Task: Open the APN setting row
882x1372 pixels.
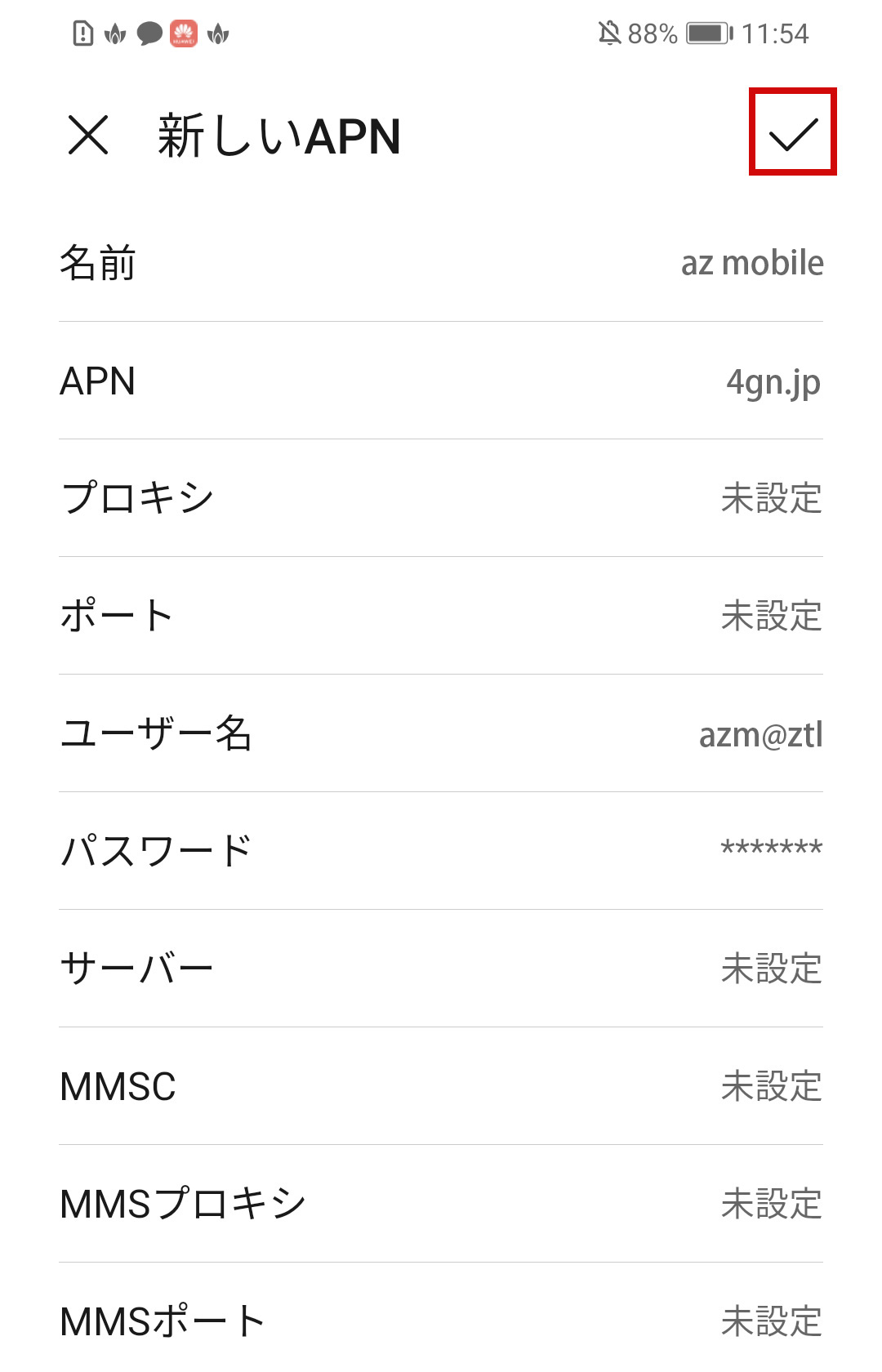Action: (x=441, y=381)
